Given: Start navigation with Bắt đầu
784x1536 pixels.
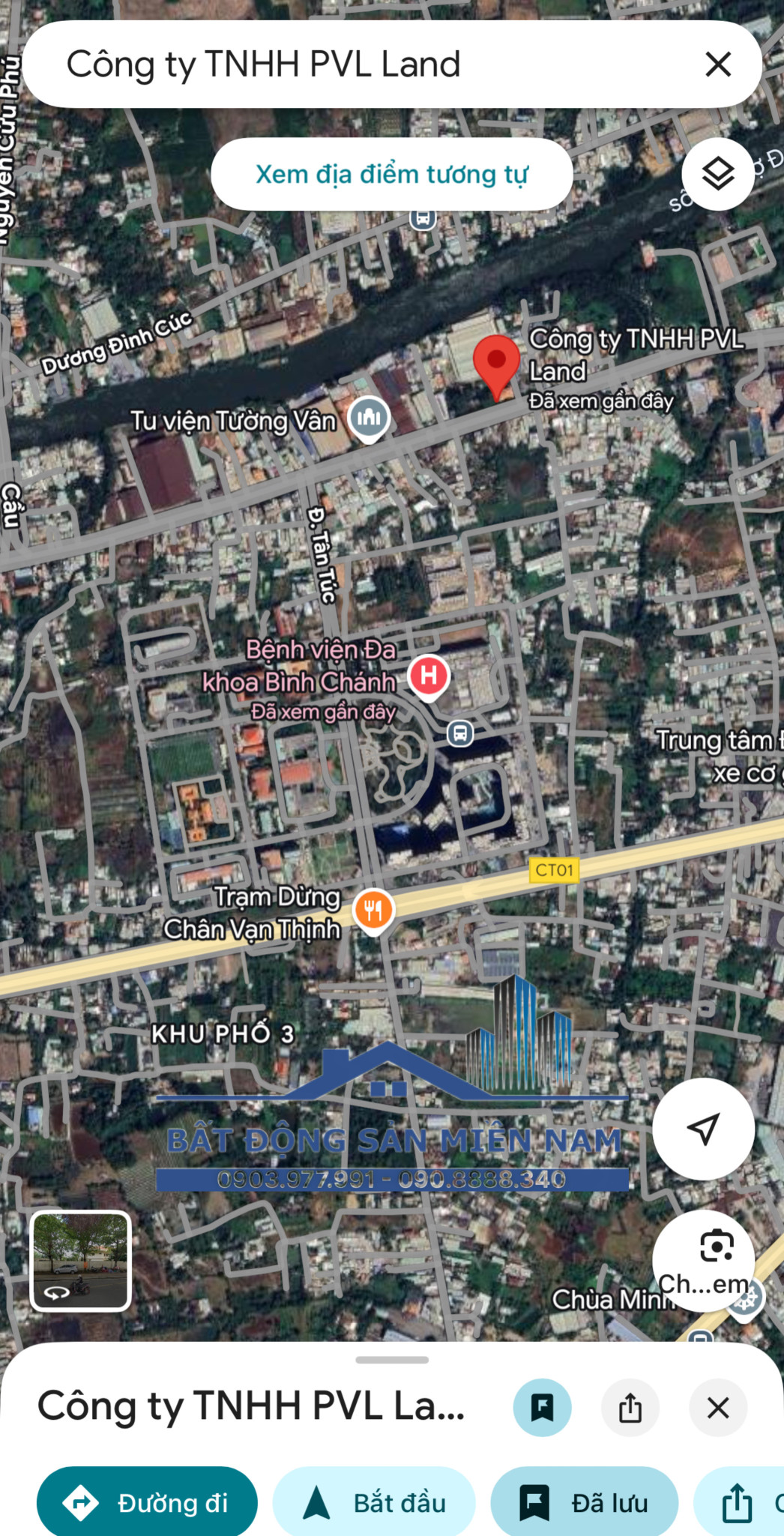Looking at the screenshot, I should [374, 1502].
